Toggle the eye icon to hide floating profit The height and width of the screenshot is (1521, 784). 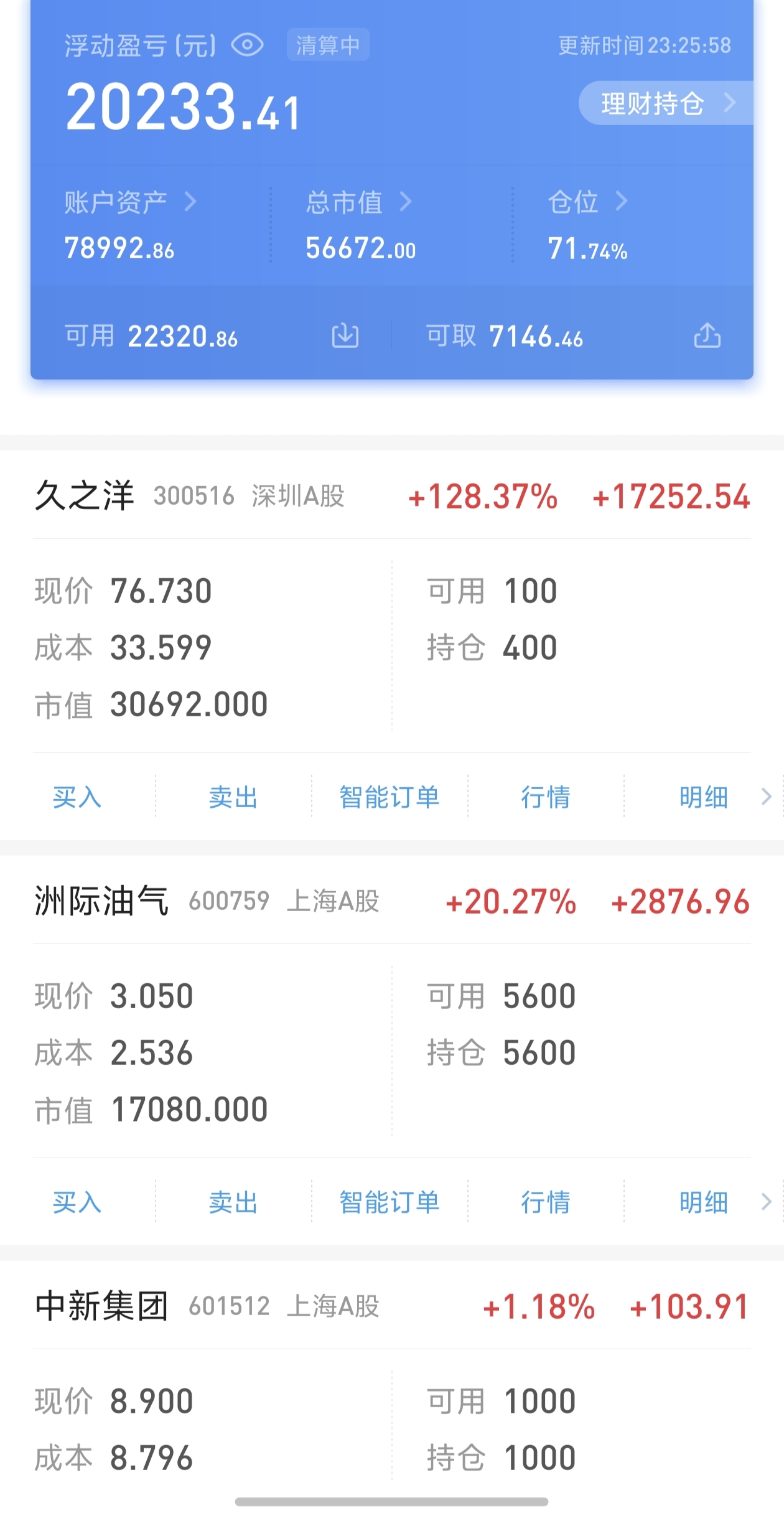(247, 45)
